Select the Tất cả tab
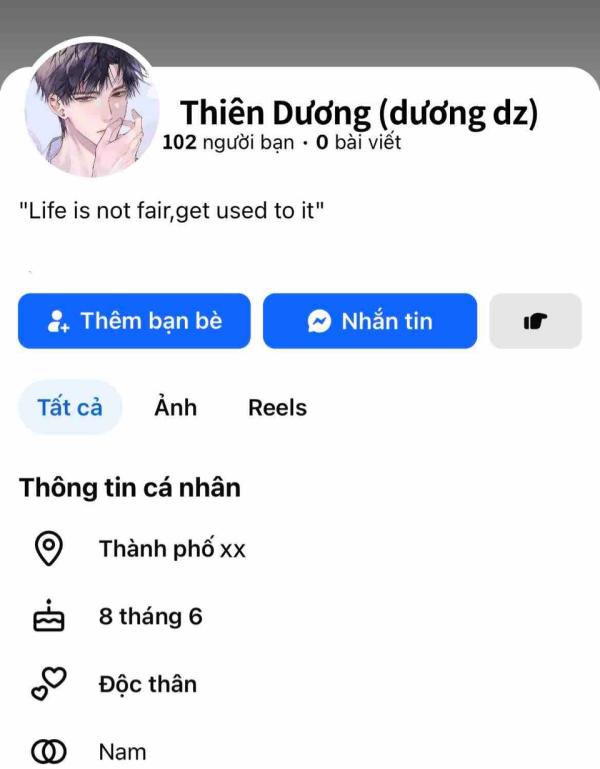This screenshot has width=600, height=769. (x=70, y=408)
